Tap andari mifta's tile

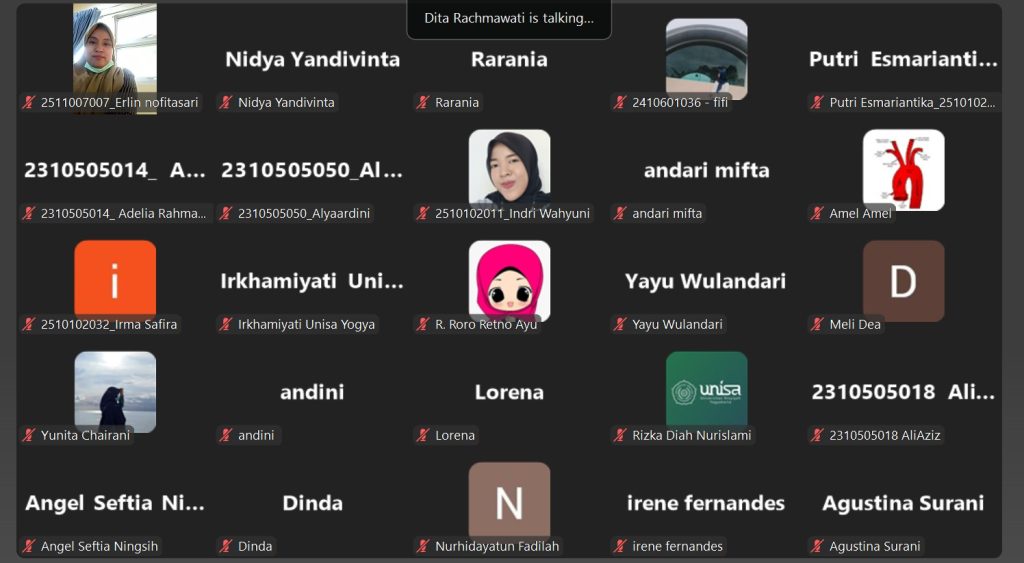point(706,171)
